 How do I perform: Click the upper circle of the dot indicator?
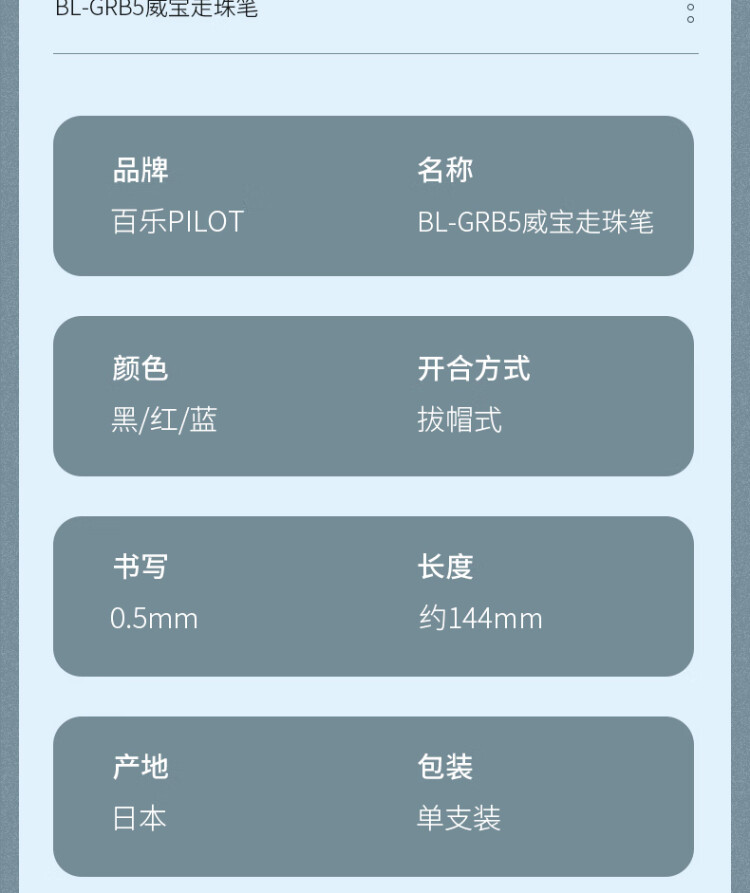(x=690, y=9)
